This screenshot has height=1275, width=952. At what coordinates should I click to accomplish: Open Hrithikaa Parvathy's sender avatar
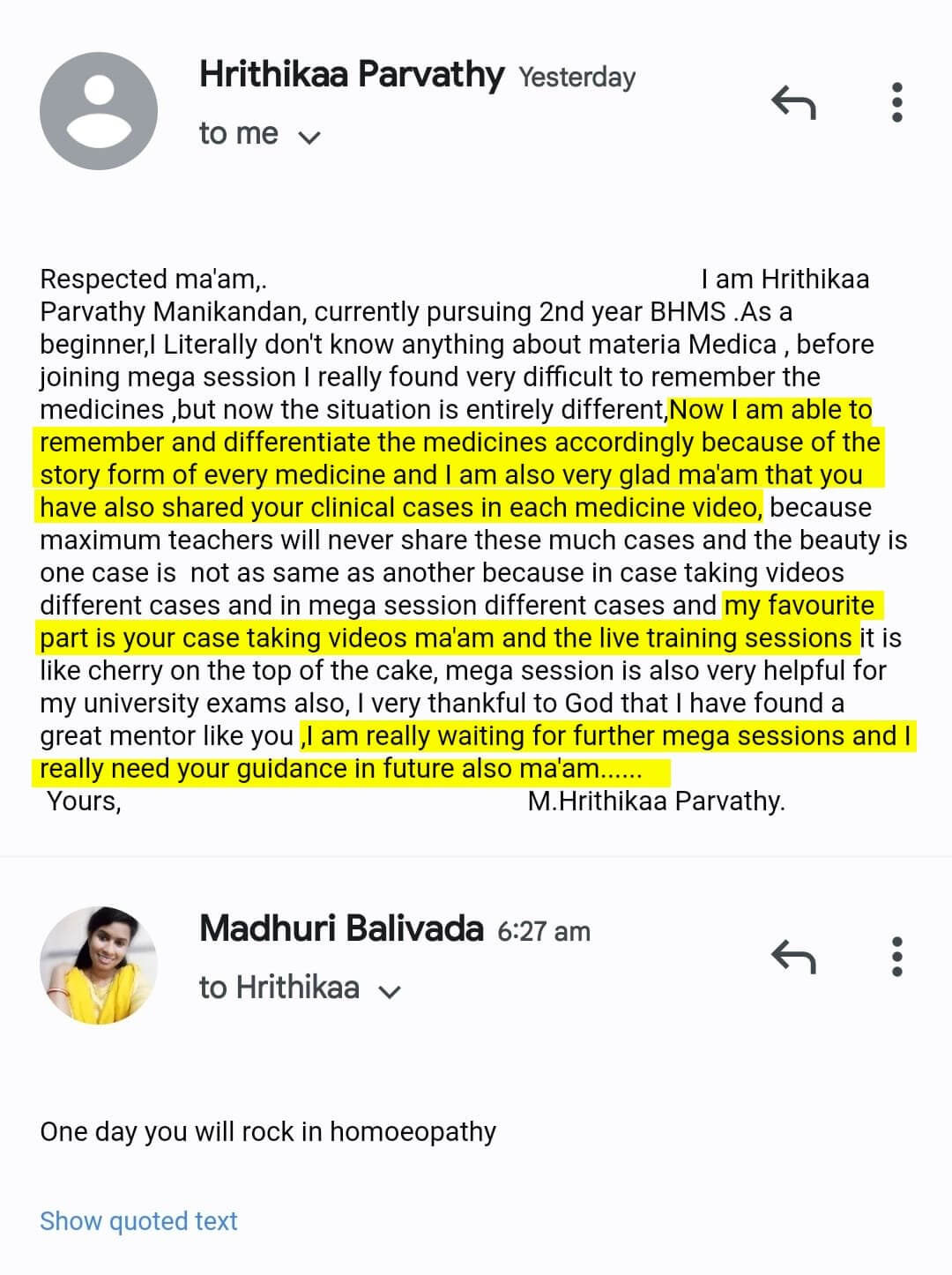99,111
